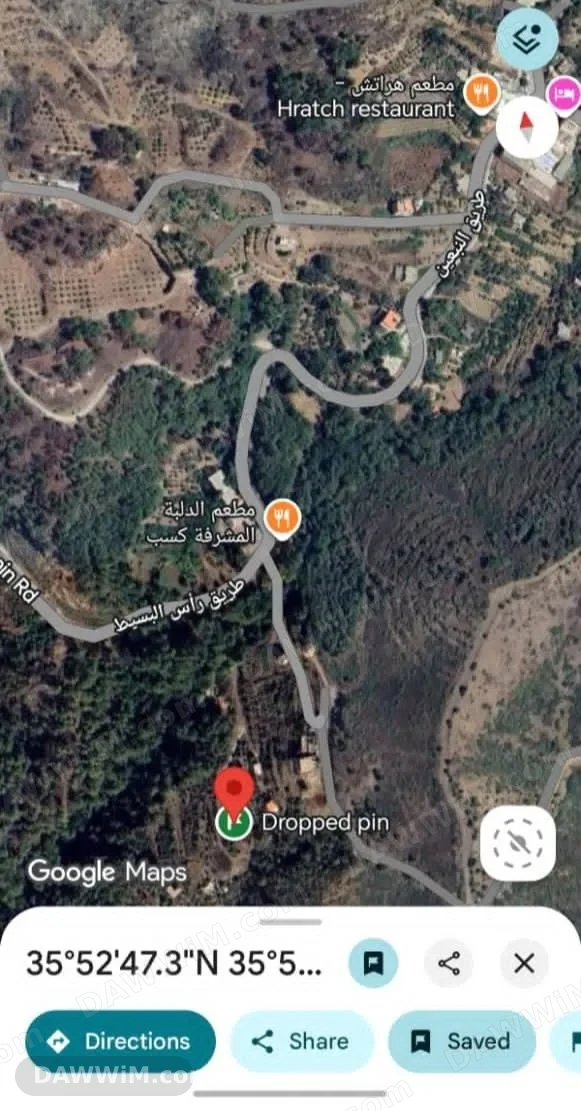Expand the panel using the drag handle
The image size is (581, 1111).
click(x=290, y=922)
